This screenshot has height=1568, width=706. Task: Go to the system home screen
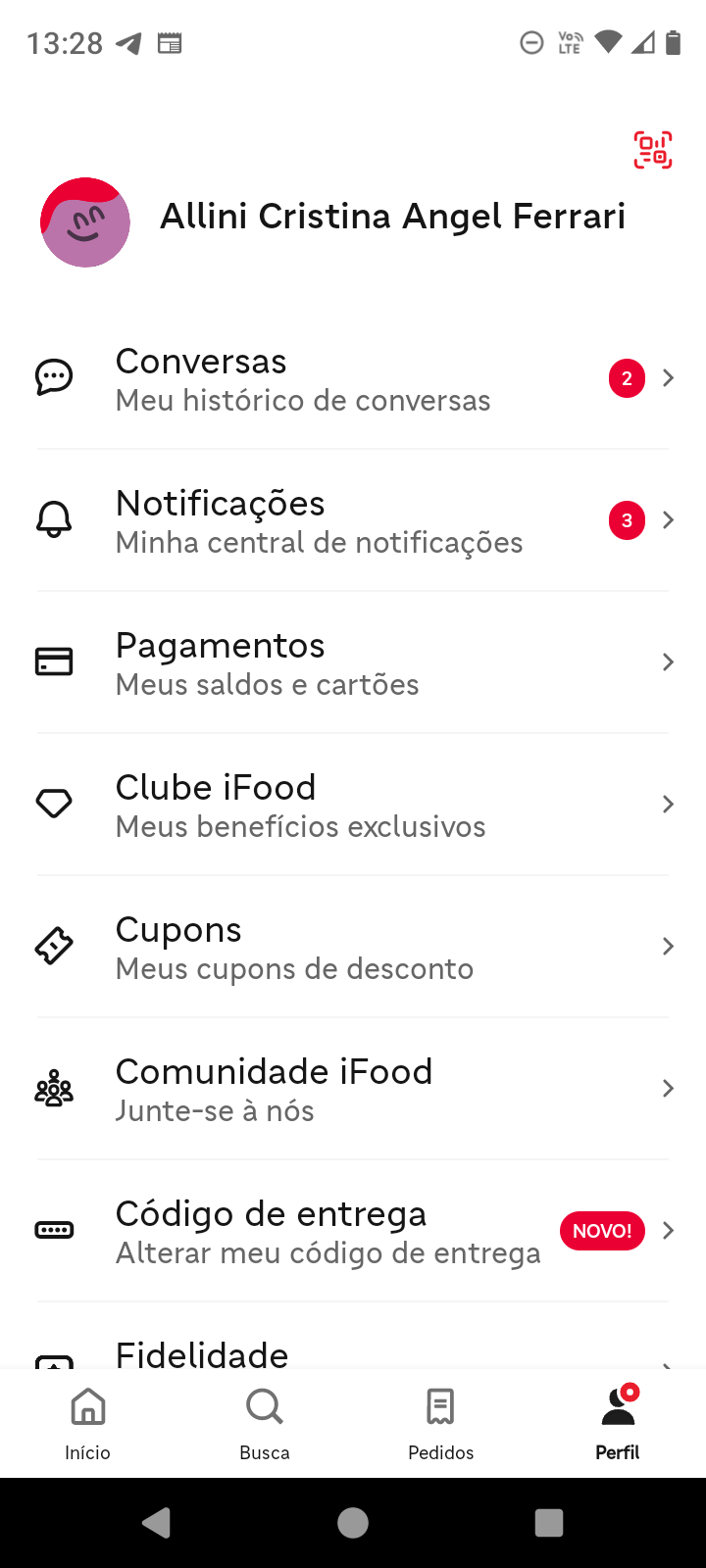353,1523
